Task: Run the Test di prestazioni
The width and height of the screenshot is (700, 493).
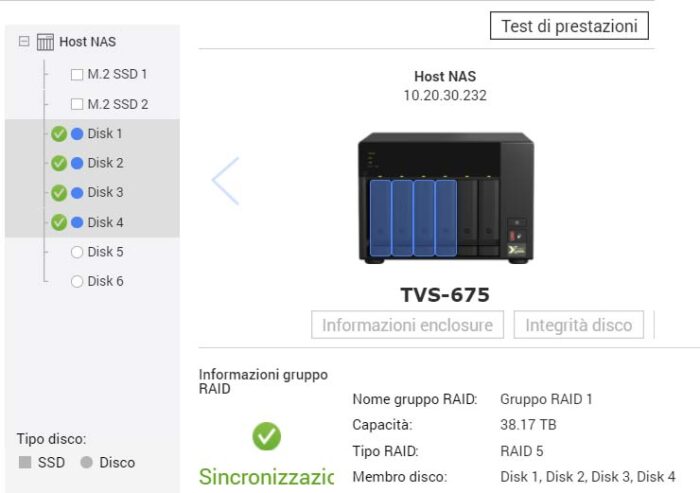Action: [x=569, y=26]
